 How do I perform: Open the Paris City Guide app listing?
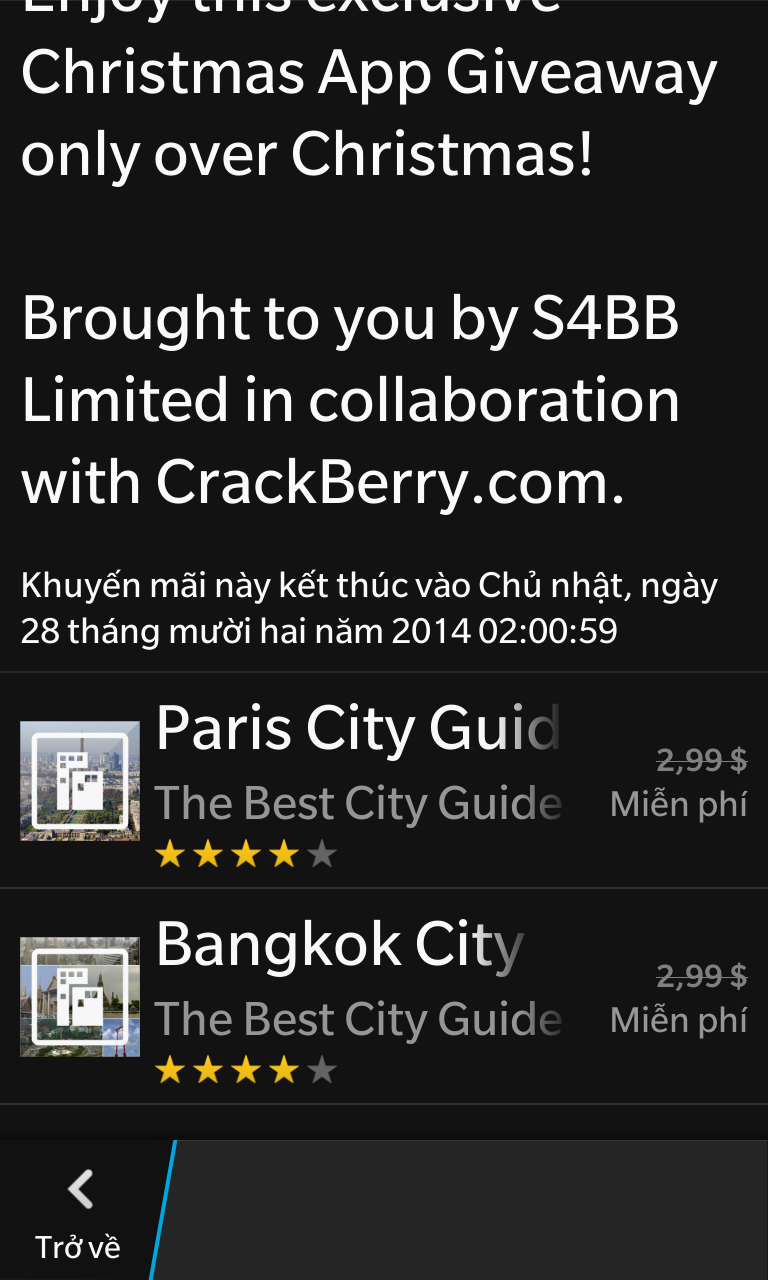coord(384,781)
